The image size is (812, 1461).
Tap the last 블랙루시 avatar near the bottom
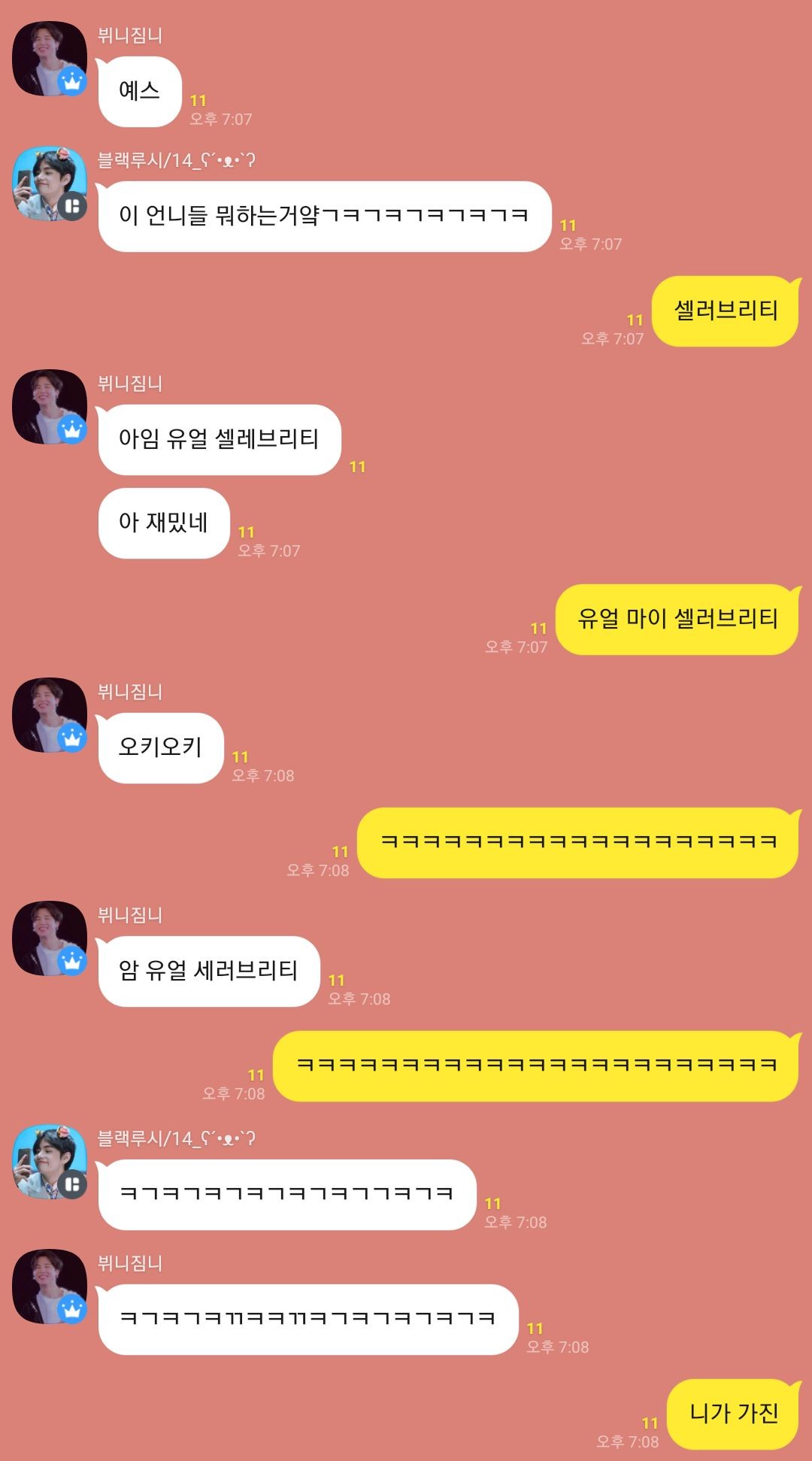pos(50,1162)
